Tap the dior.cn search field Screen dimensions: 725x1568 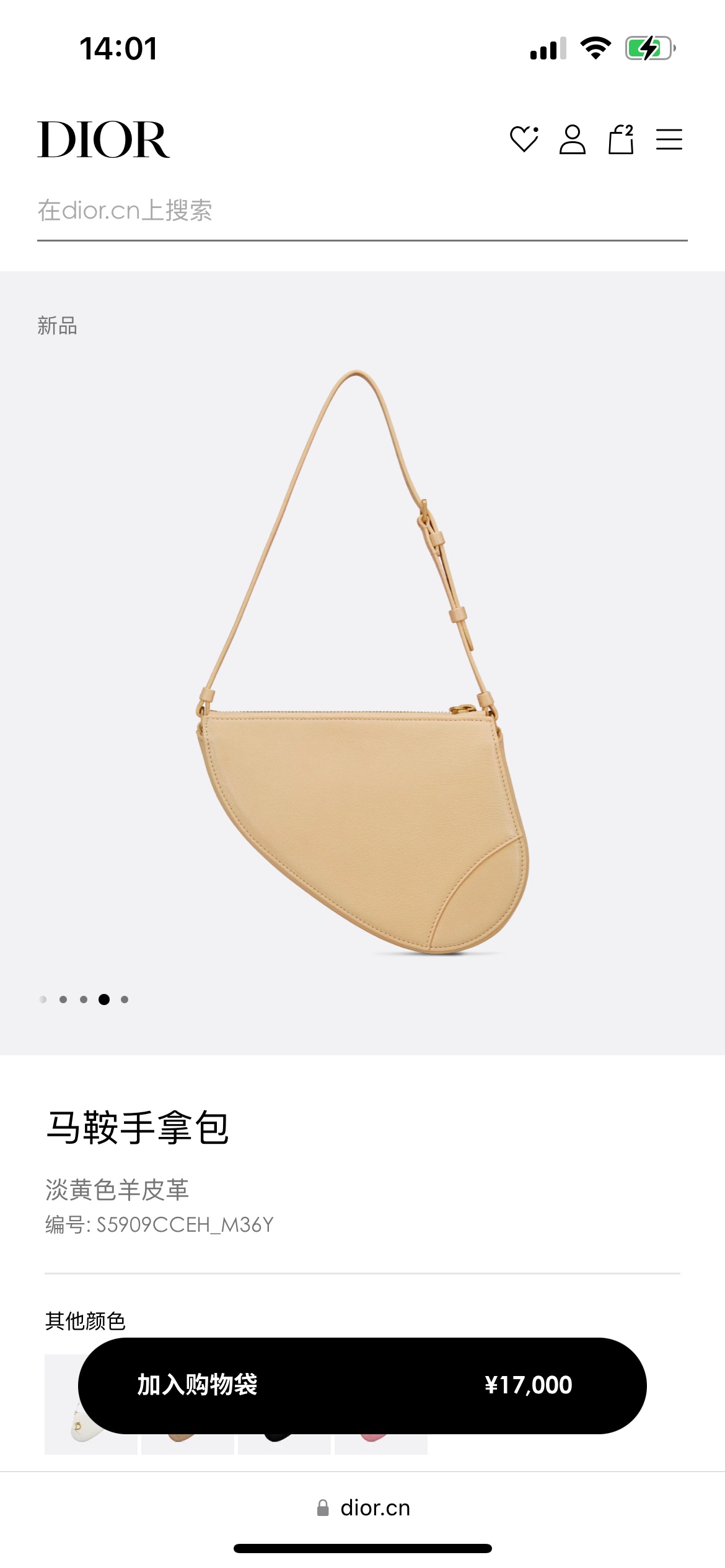pos(361,211)
